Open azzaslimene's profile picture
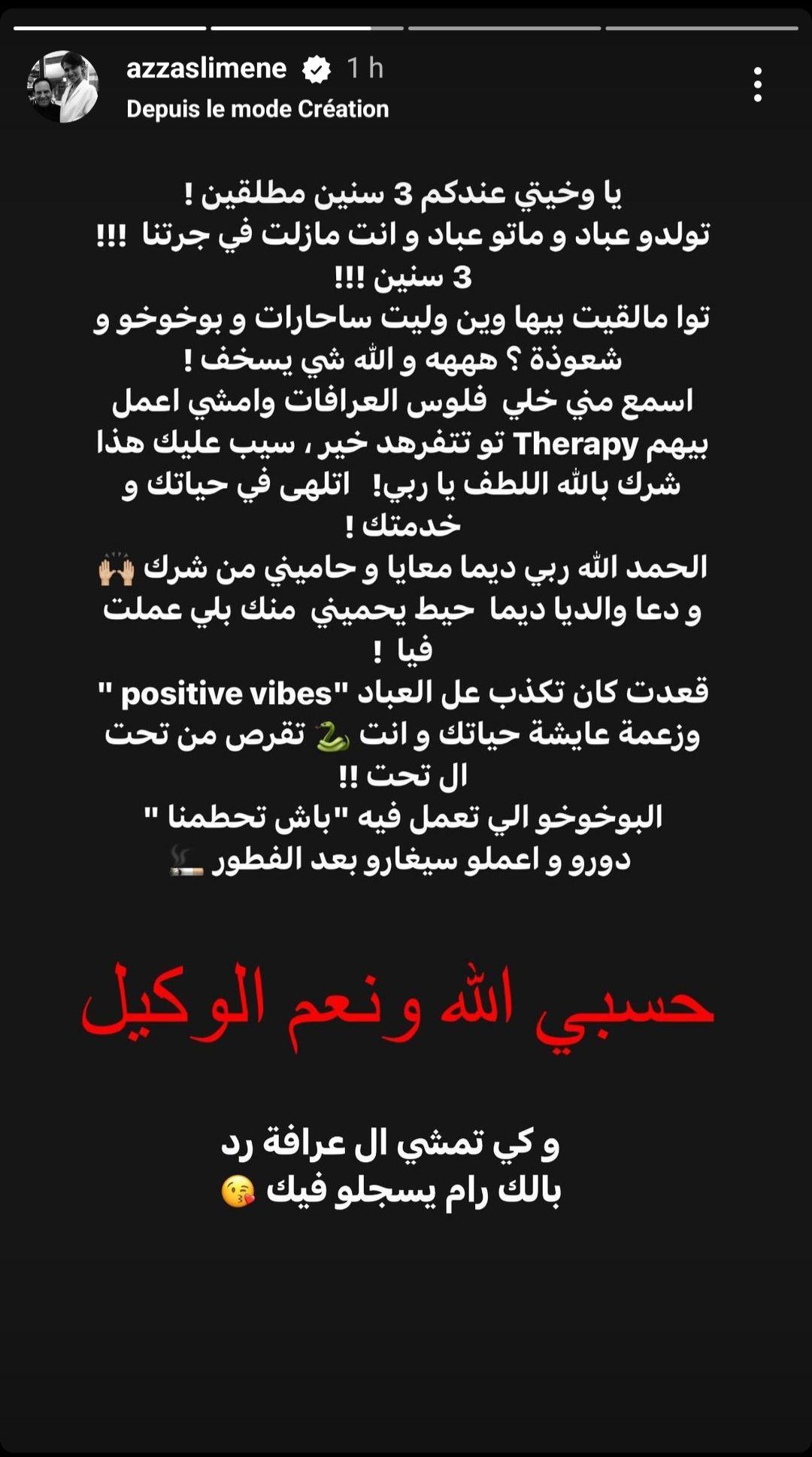The width and height of the screenshot is (812, 1457). pos(63,87)
